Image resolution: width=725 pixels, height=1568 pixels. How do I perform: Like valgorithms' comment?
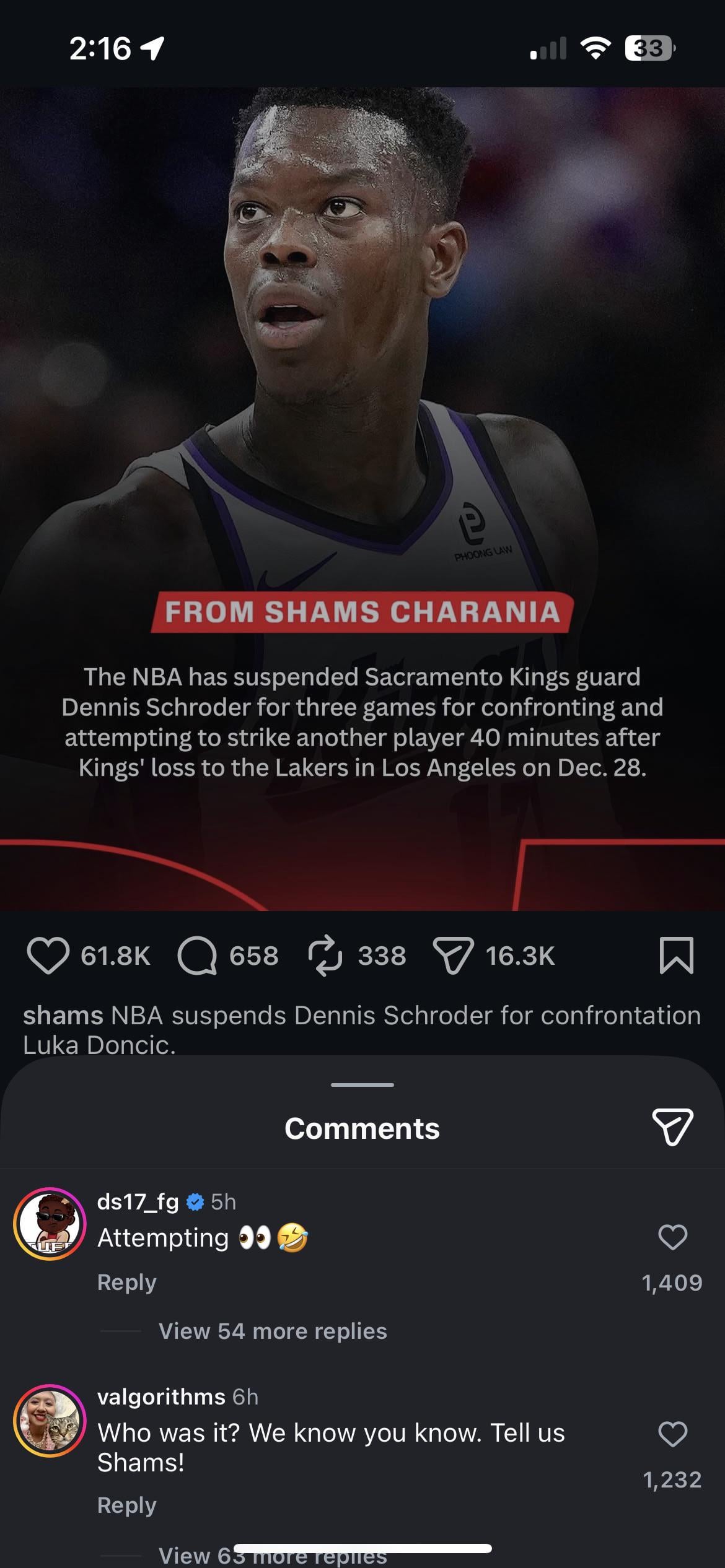click(x=672, y=1433)
